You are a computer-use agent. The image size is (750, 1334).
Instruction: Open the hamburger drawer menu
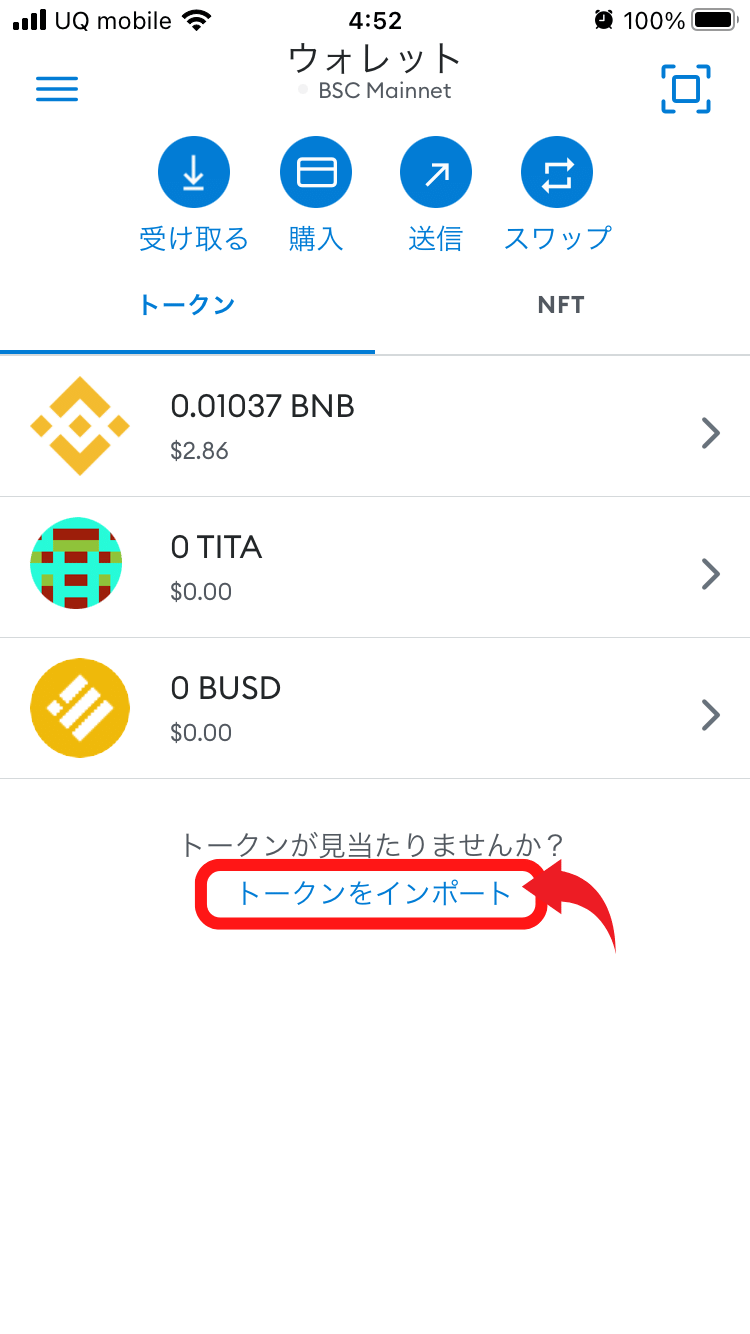57,89
